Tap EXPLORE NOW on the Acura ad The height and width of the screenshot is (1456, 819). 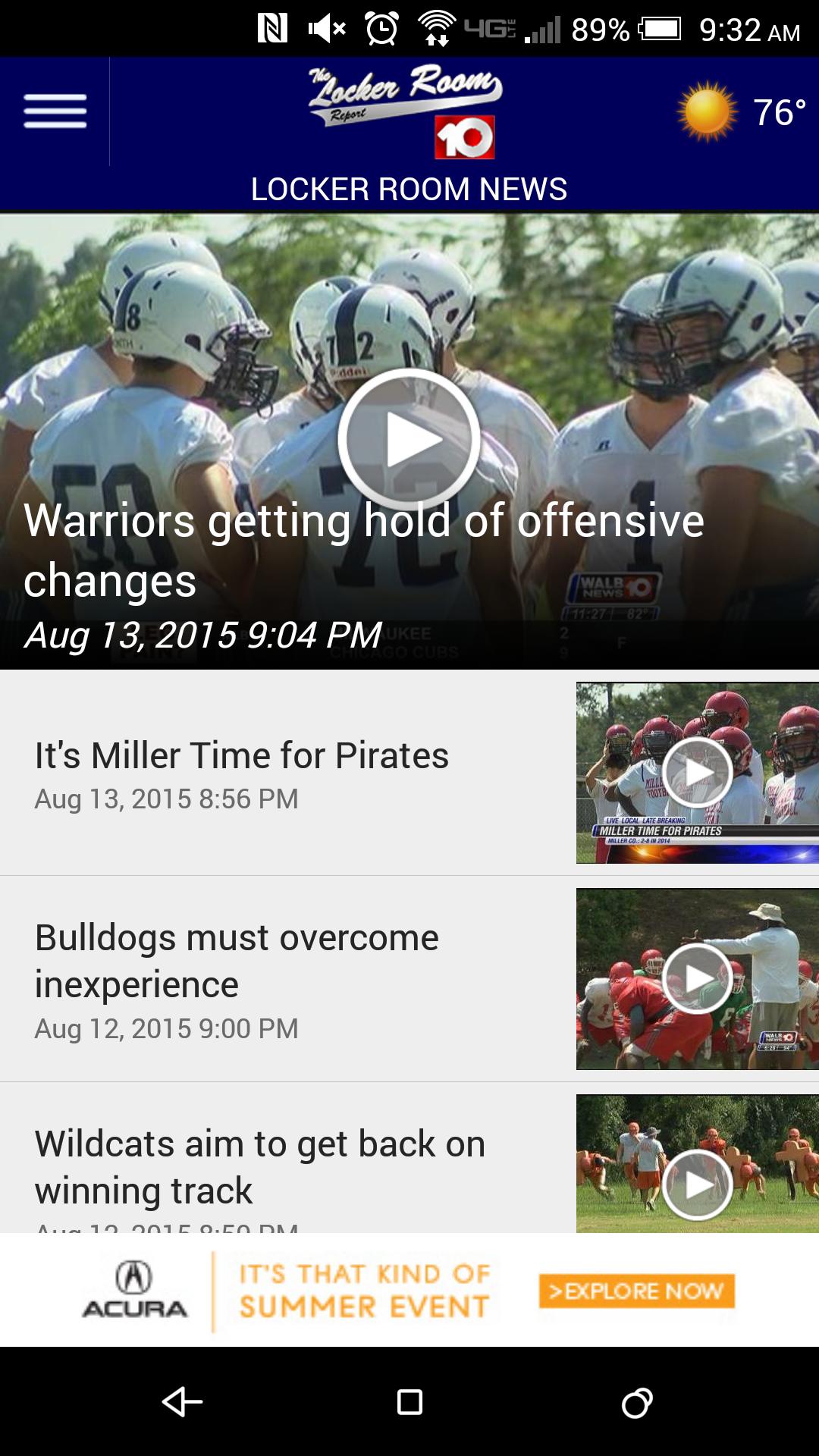[637, 1291]
